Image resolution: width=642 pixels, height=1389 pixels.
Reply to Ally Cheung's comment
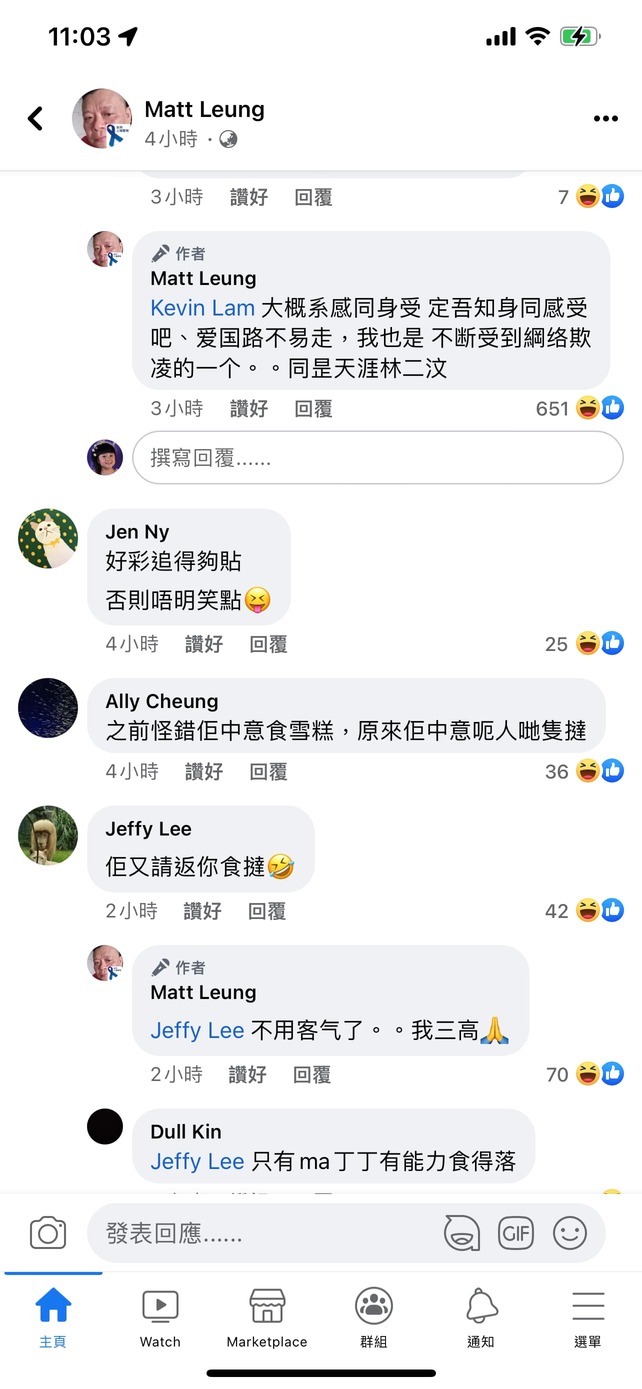(268, 771)
